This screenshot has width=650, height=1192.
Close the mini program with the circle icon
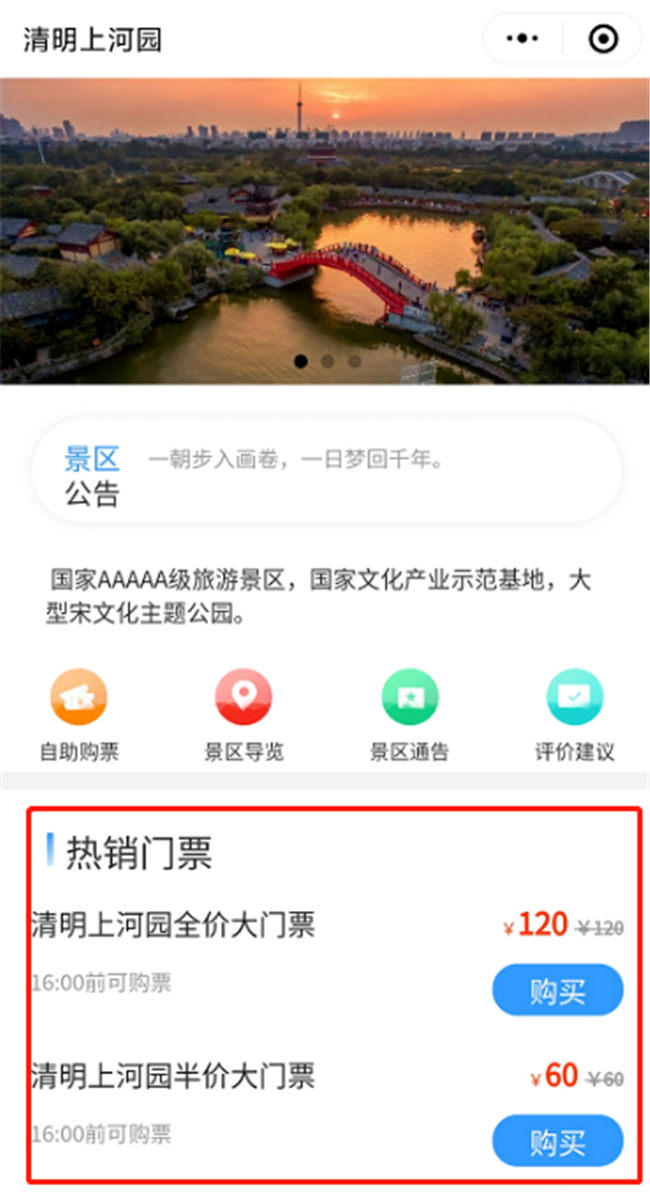tap(603, 39)
